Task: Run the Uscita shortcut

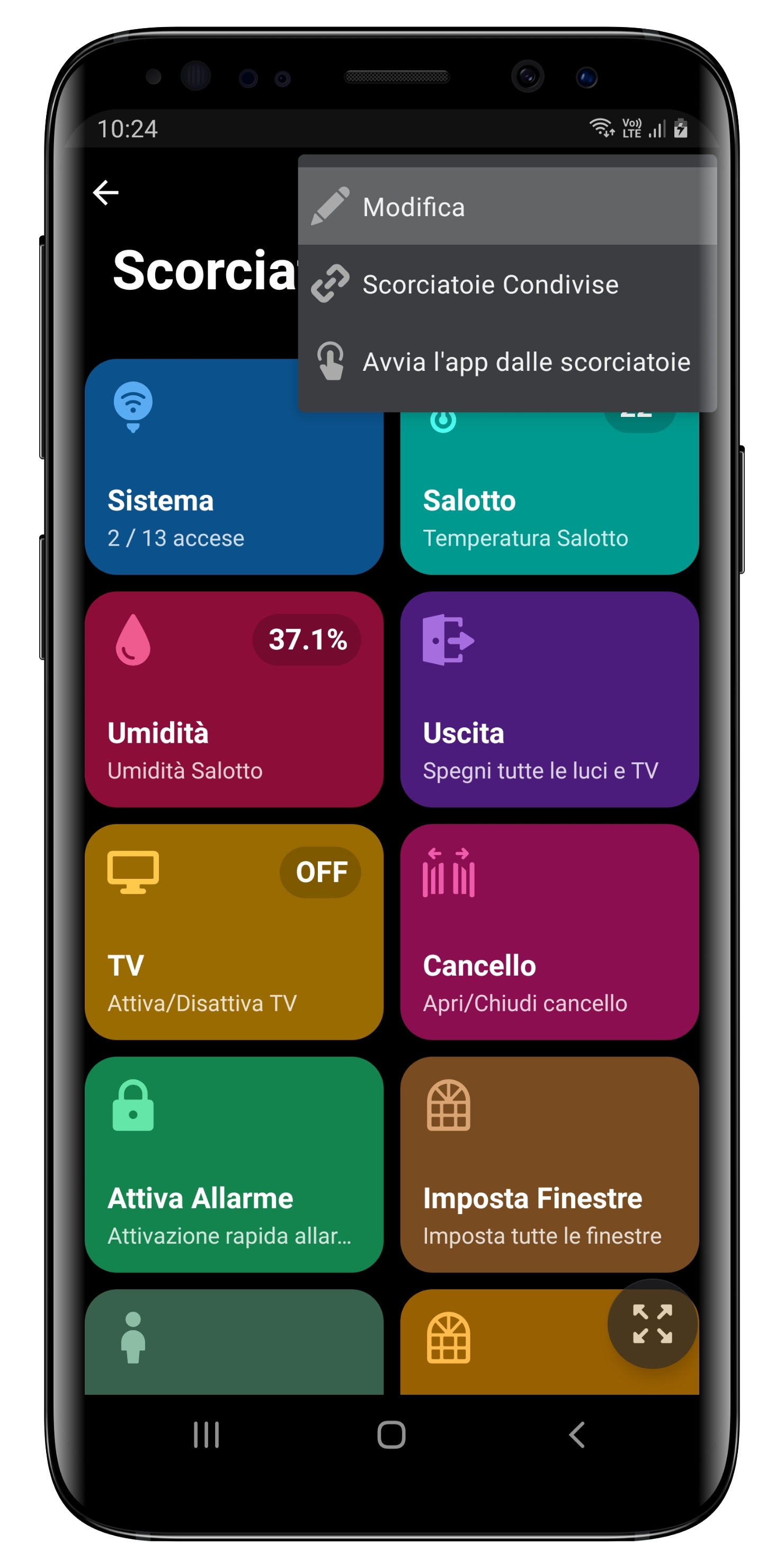Action: tap(549, 699)
